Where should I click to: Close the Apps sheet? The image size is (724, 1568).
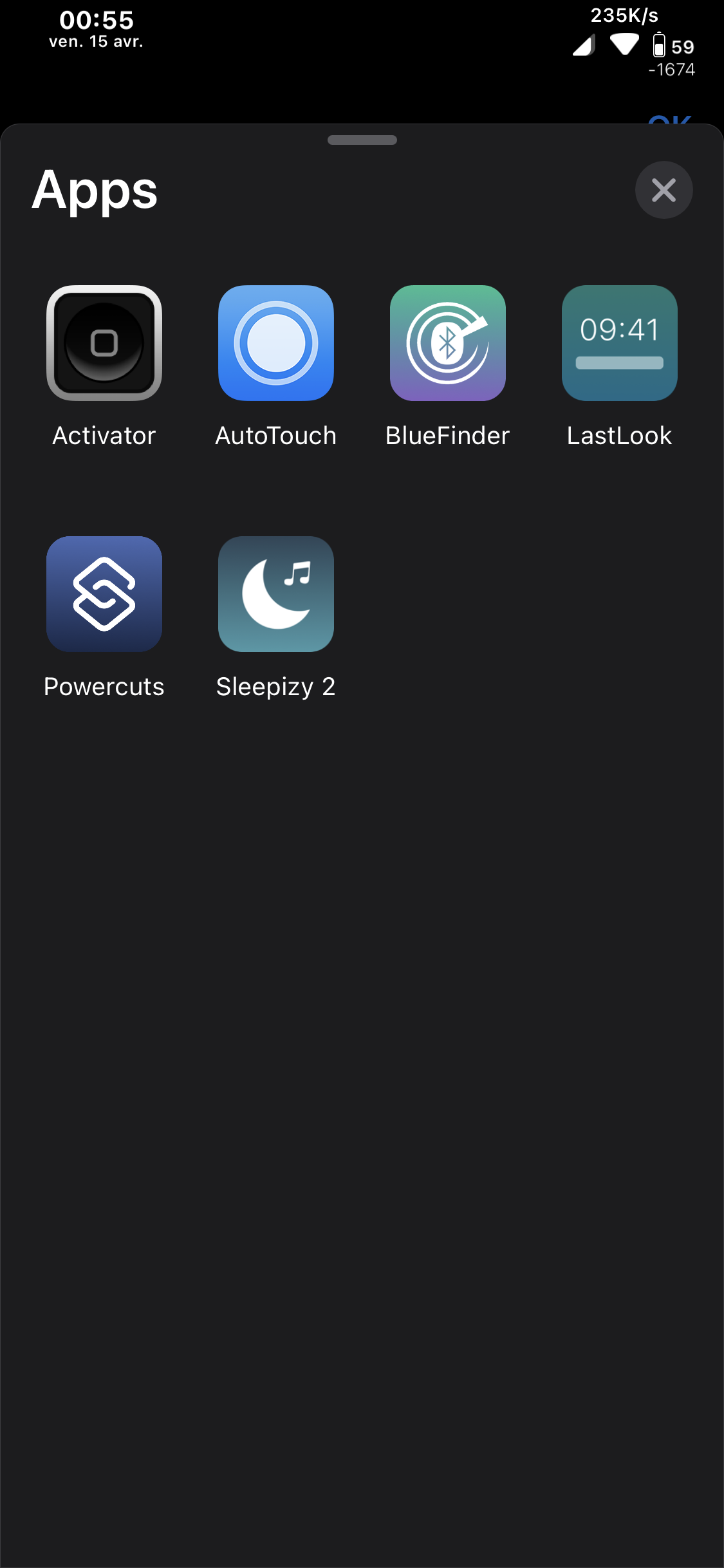(664, 190)
